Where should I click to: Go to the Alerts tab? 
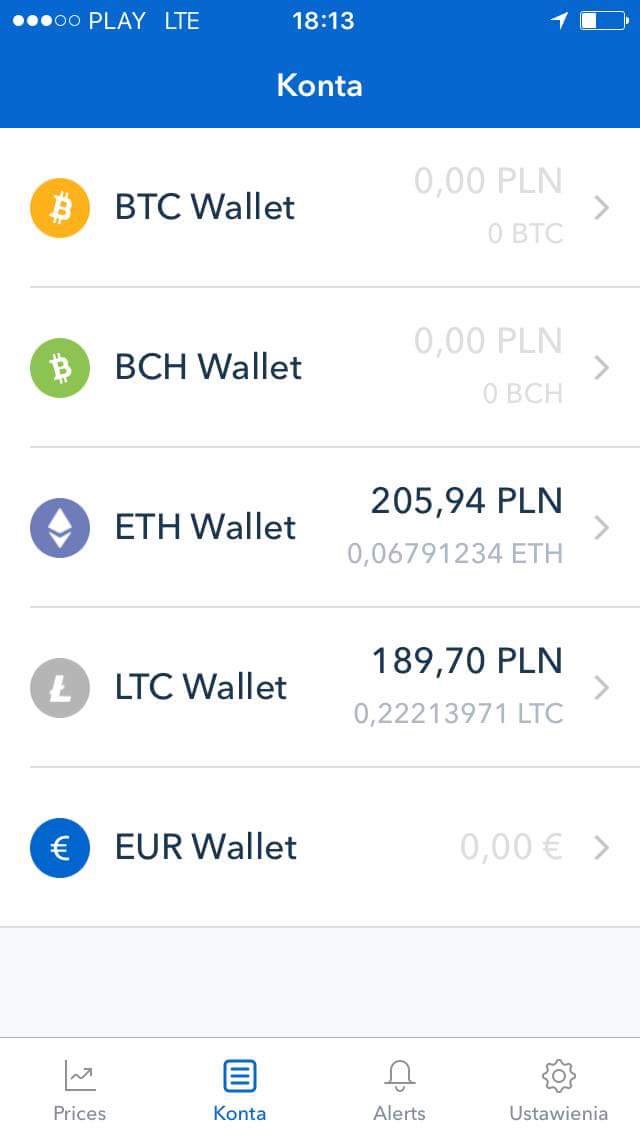(399, 1089)
